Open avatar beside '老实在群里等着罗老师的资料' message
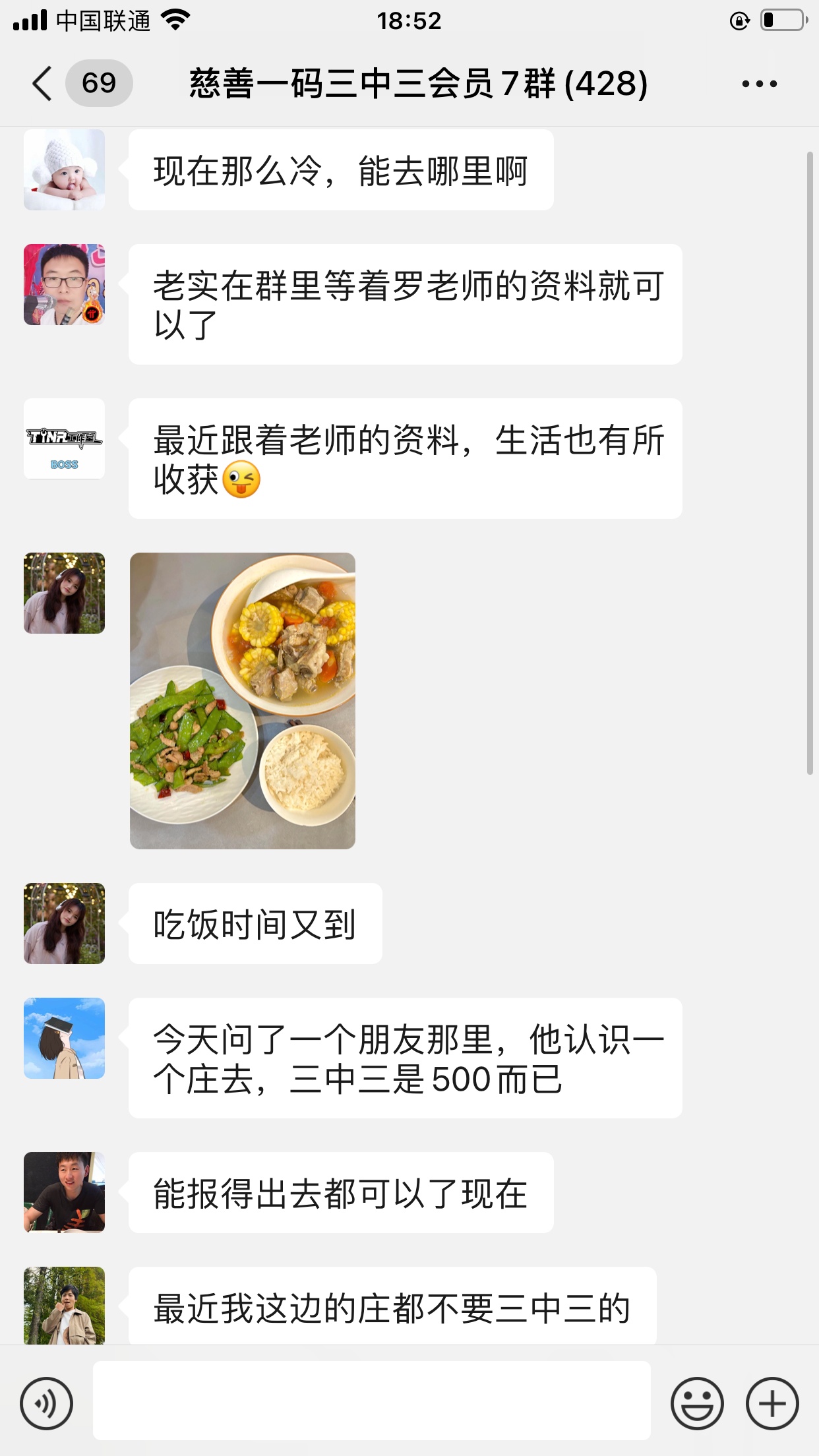 pyautogui.click(x=65, y=284)
